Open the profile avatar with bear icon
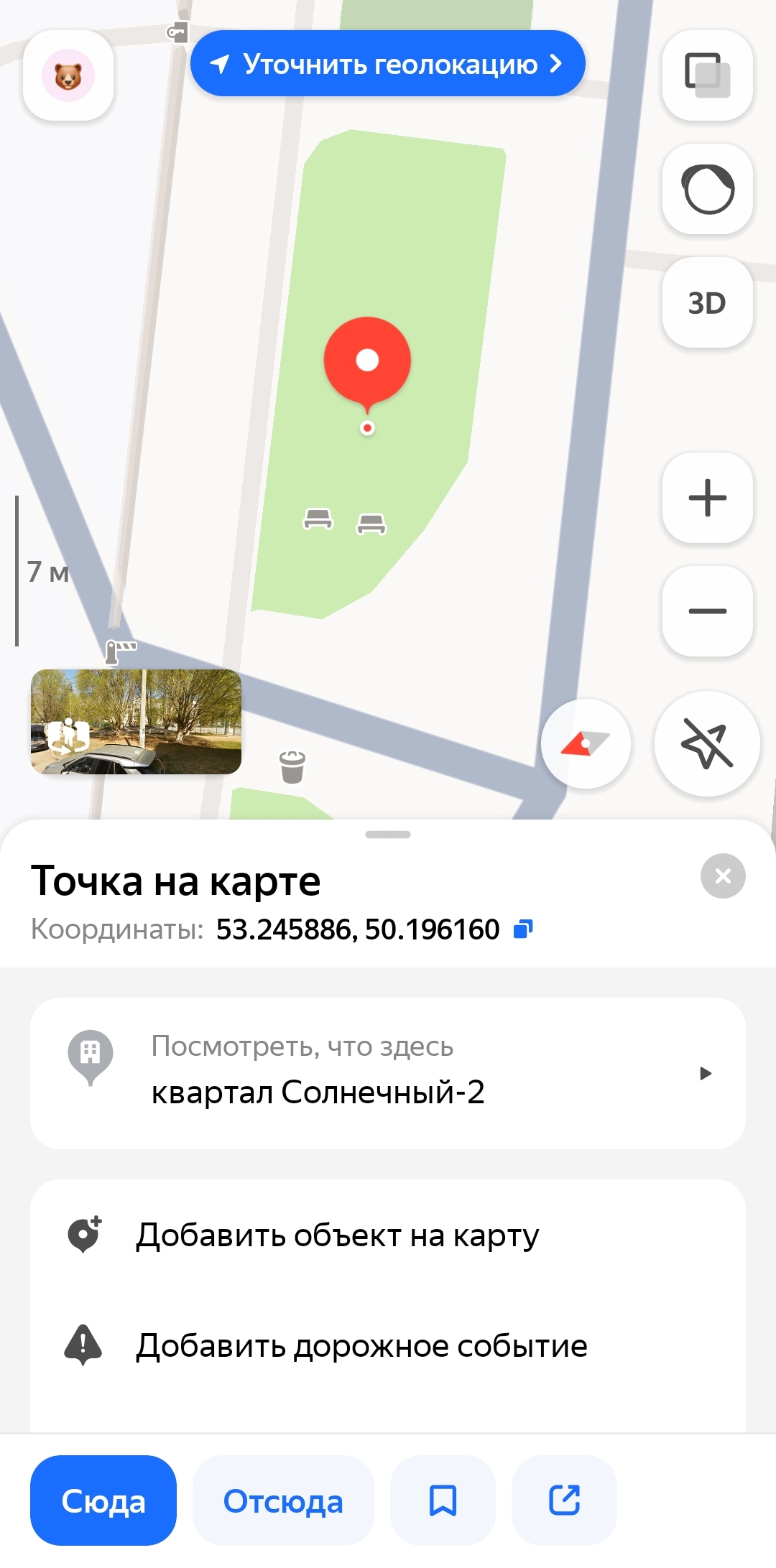The height and width of the screenshot is (1568, 776). [68, 75]
